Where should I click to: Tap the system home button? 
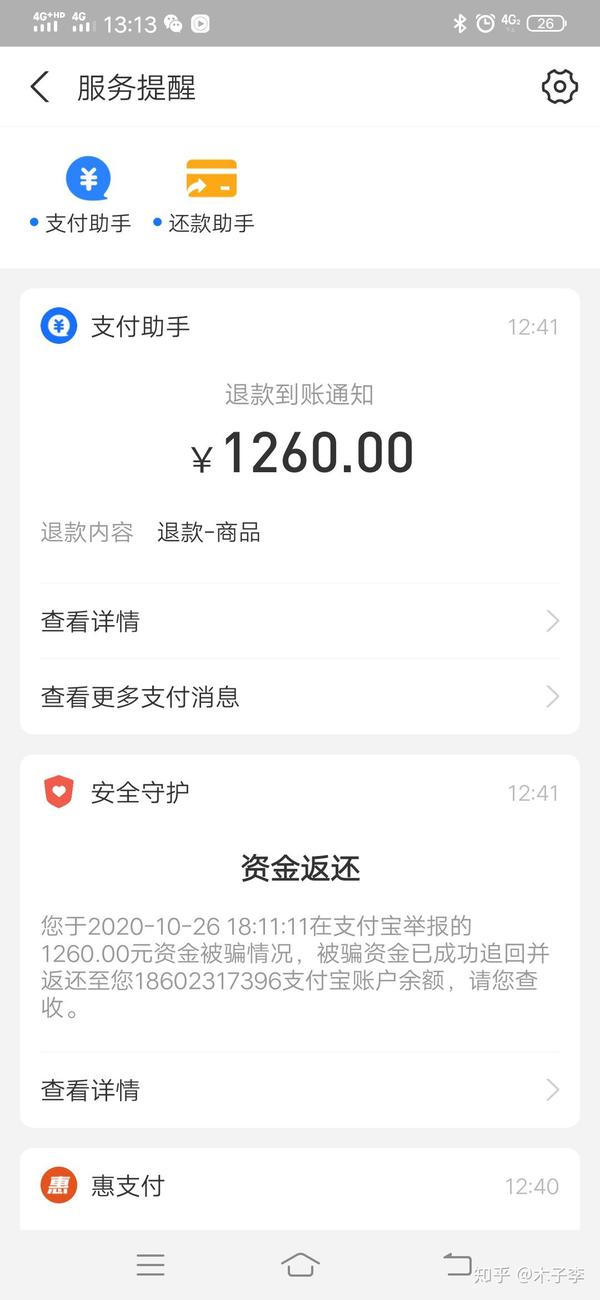(x=300, y=1265)
